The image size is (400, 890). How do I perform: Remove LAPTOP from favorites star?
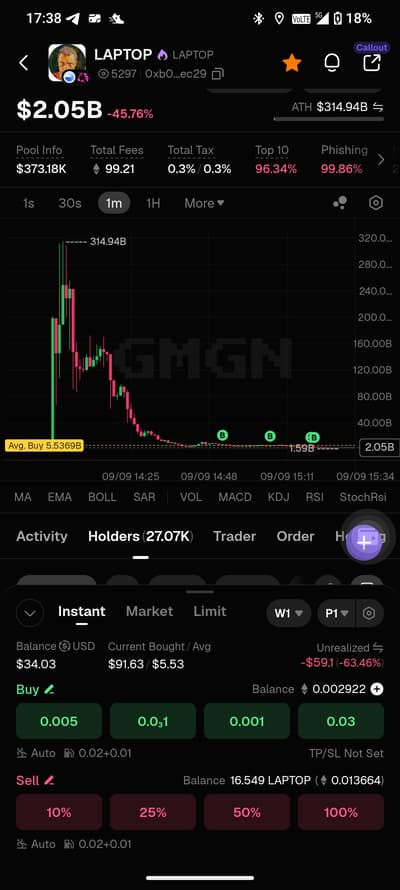coord(292,62)
